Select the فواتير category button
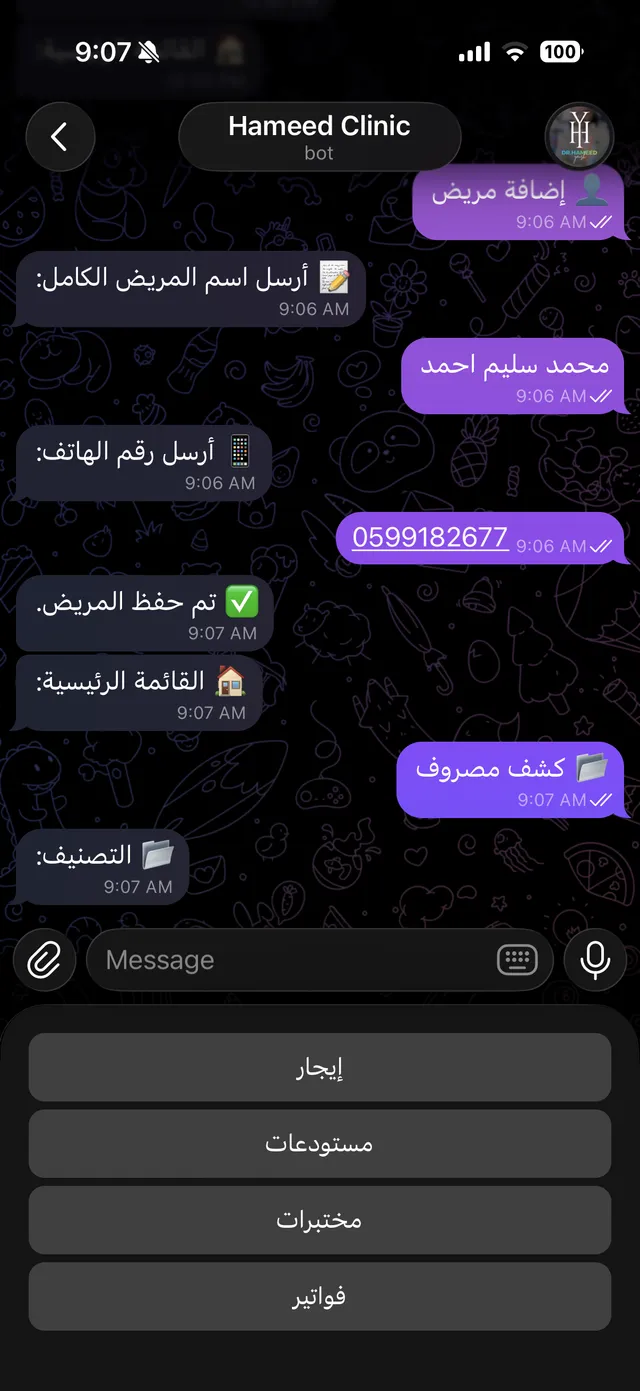Viewport: 640px width, 1391px height. coord(319,1297)
